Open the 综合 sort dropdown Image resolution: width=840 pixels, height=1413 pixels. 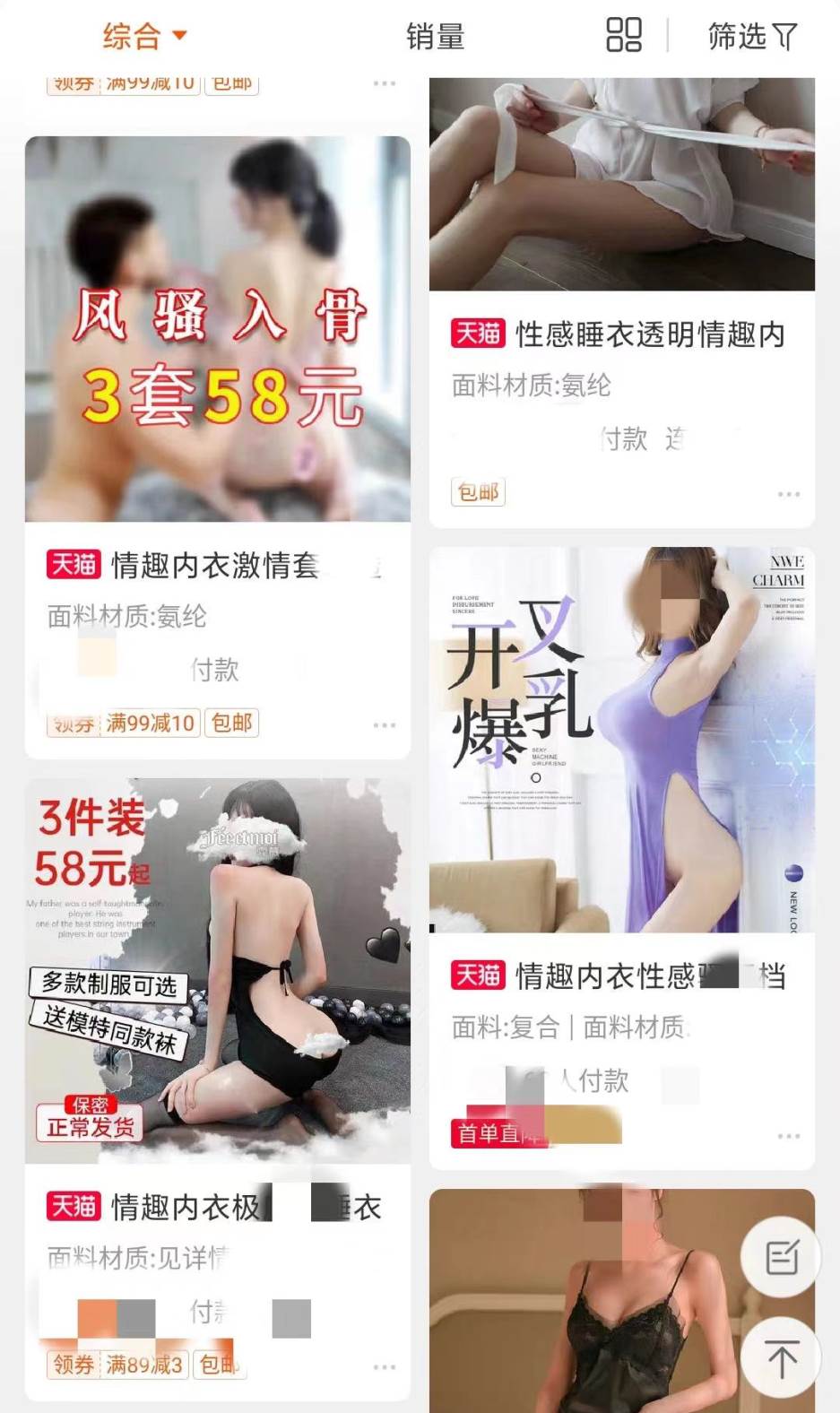coord(145,37)
